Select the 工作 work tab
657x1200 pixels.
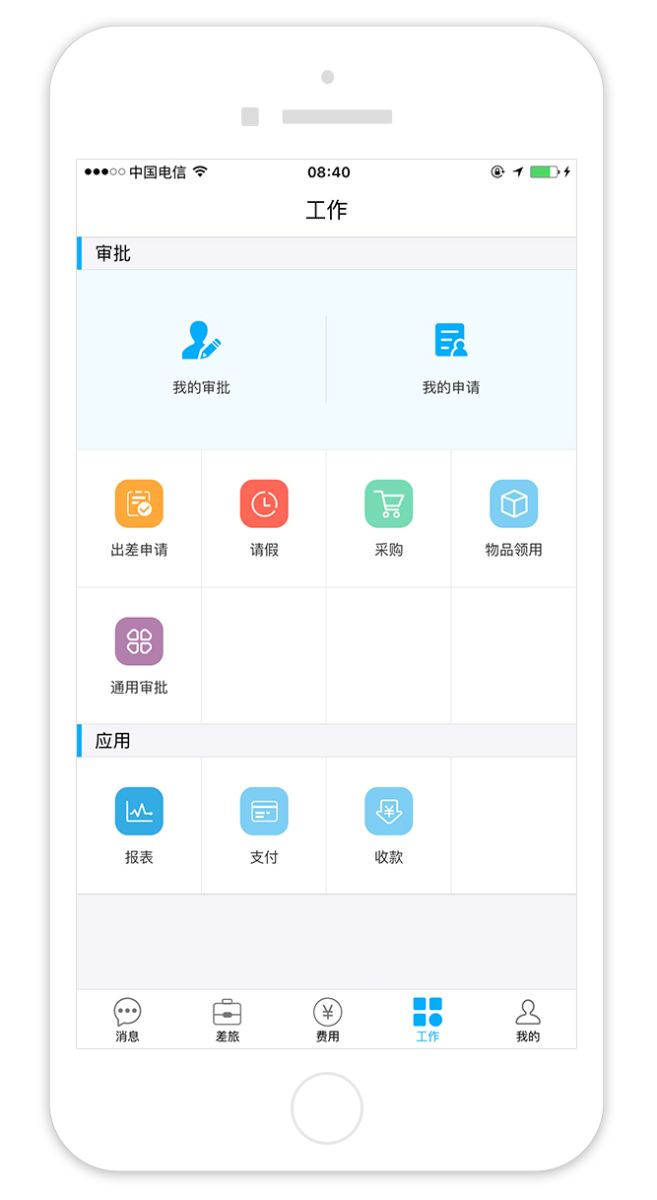tap(427, 1019)
